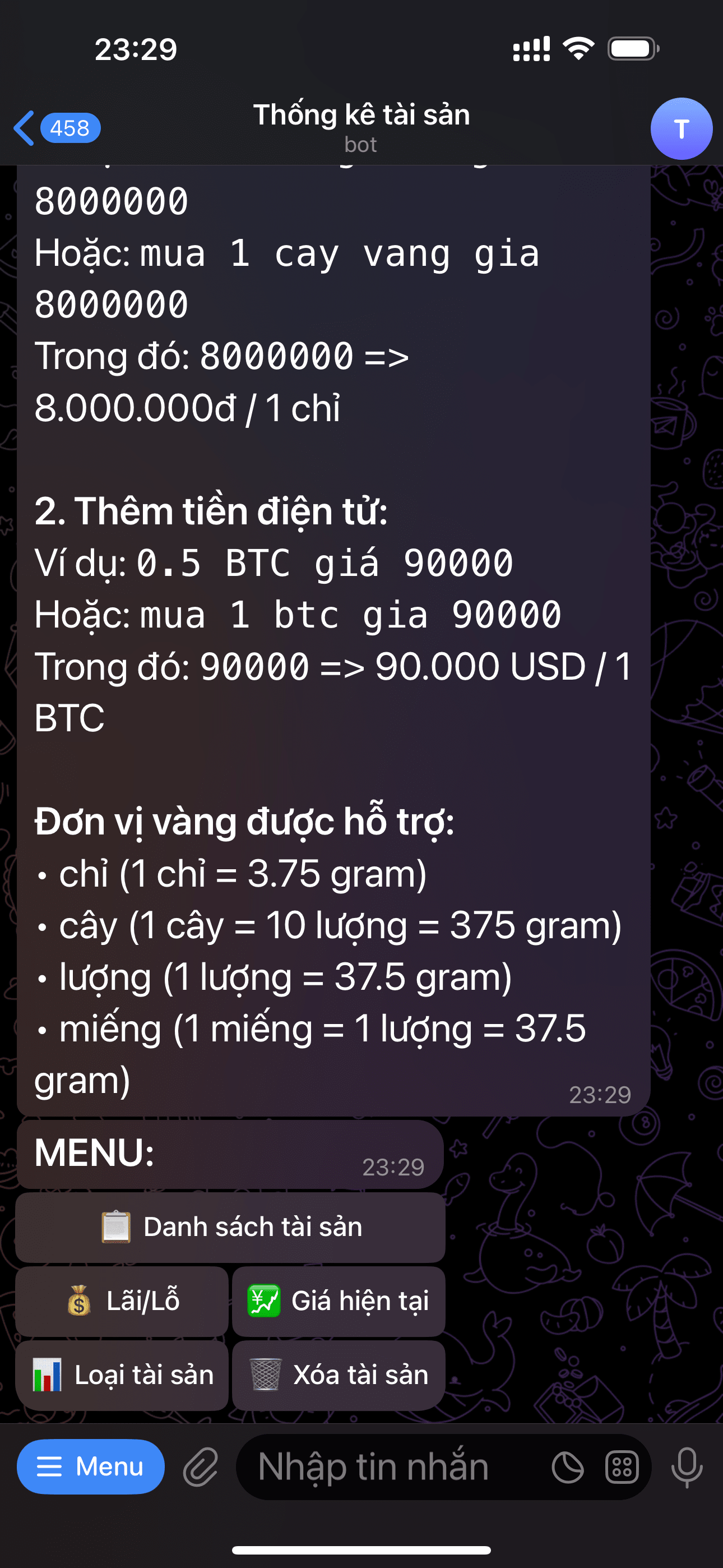Open the bot avatar marked T

point(681,128)
